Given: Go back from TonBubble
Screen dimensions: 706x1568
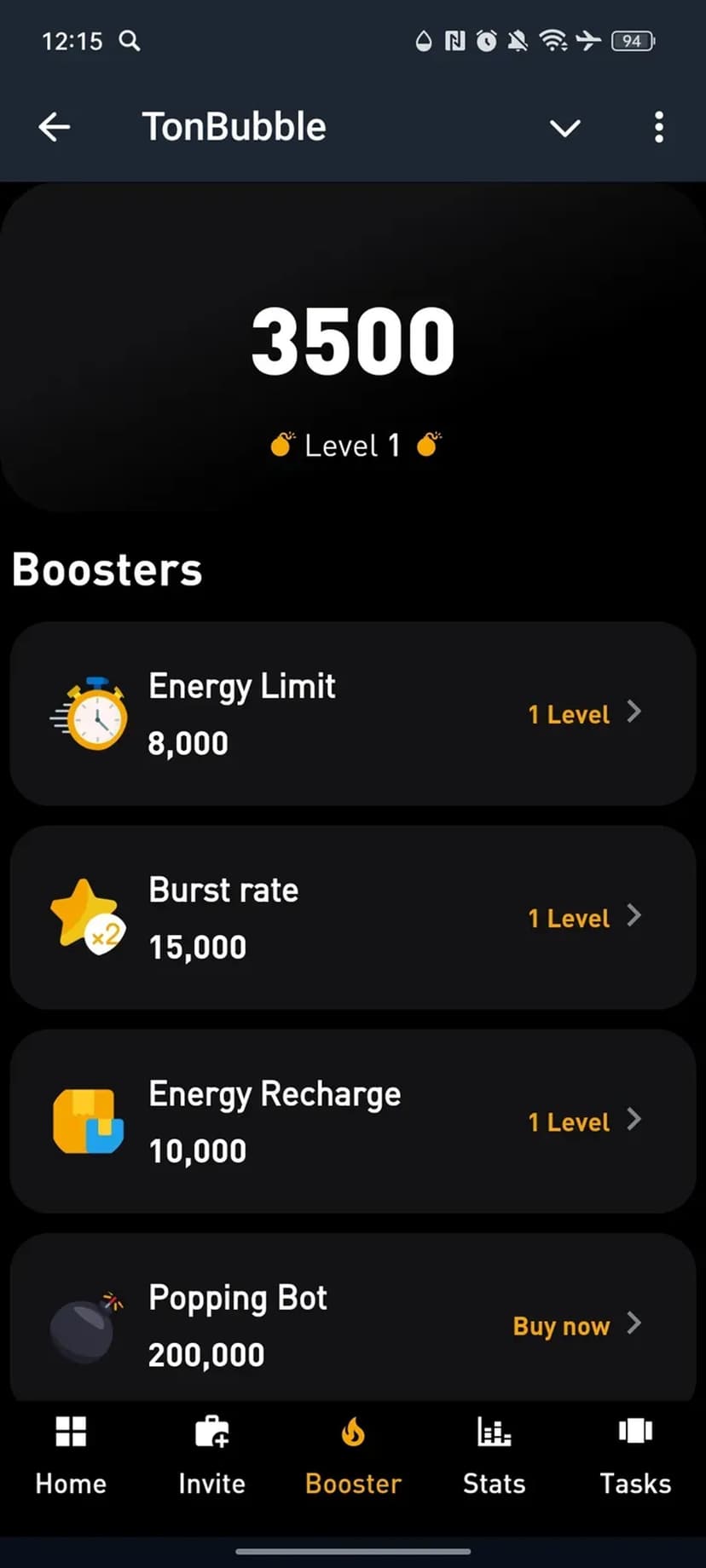Looking at the screenshot, I should [55, 127].
